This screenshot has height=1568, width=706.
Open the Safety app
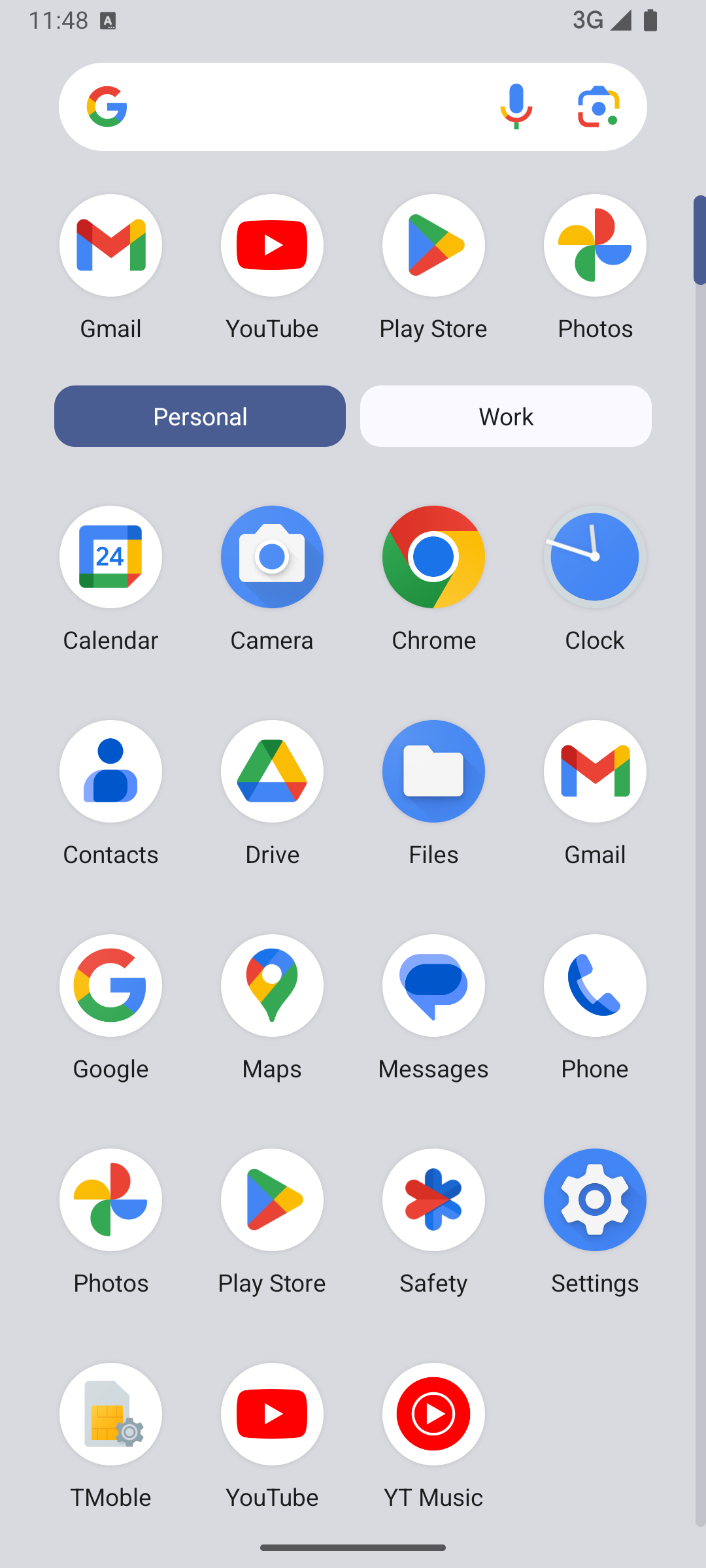(x=433, y=1221)
